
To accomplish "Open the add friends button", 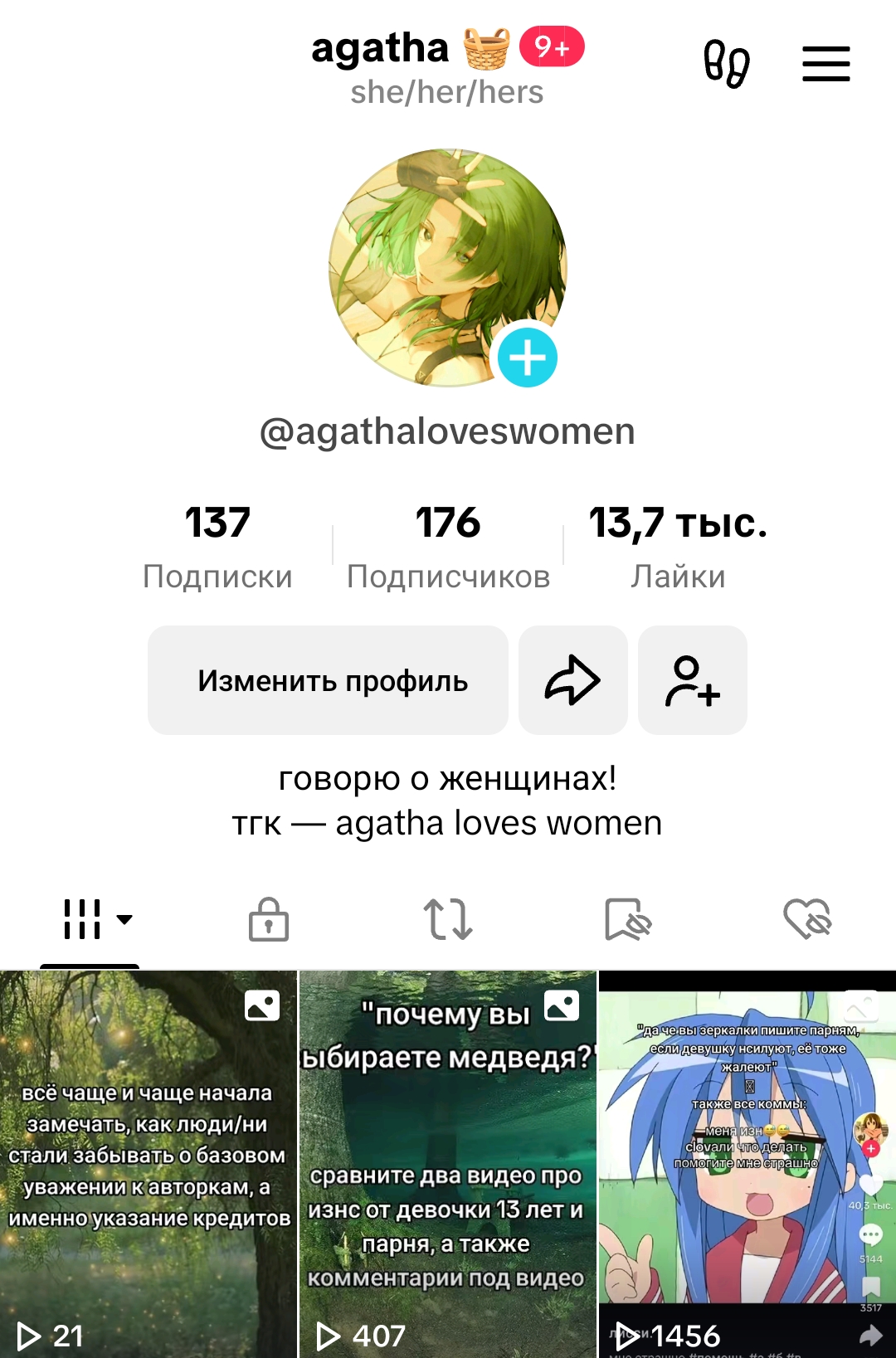I will [x=692, y=680].
